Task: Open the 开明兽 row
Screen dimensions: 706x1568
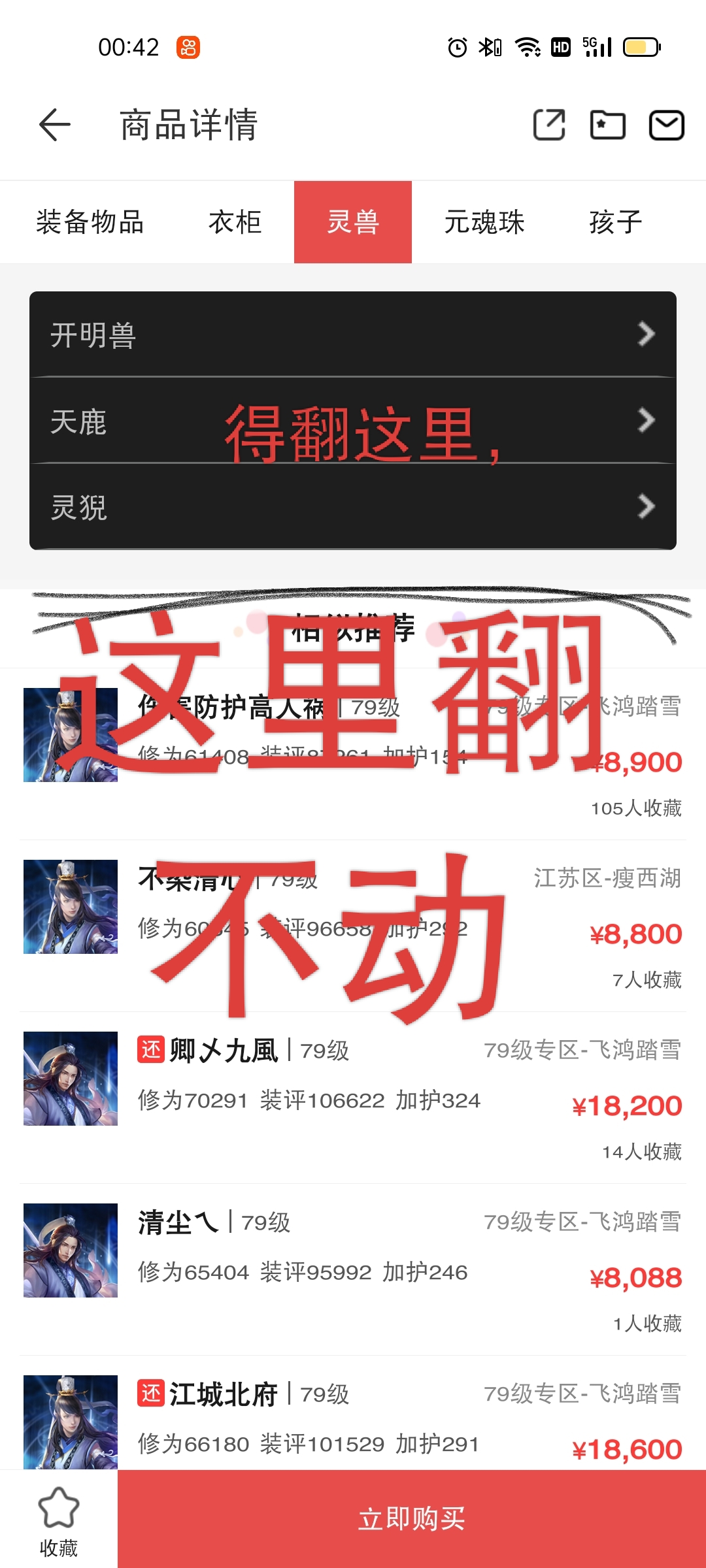Action: pos(353,335)
